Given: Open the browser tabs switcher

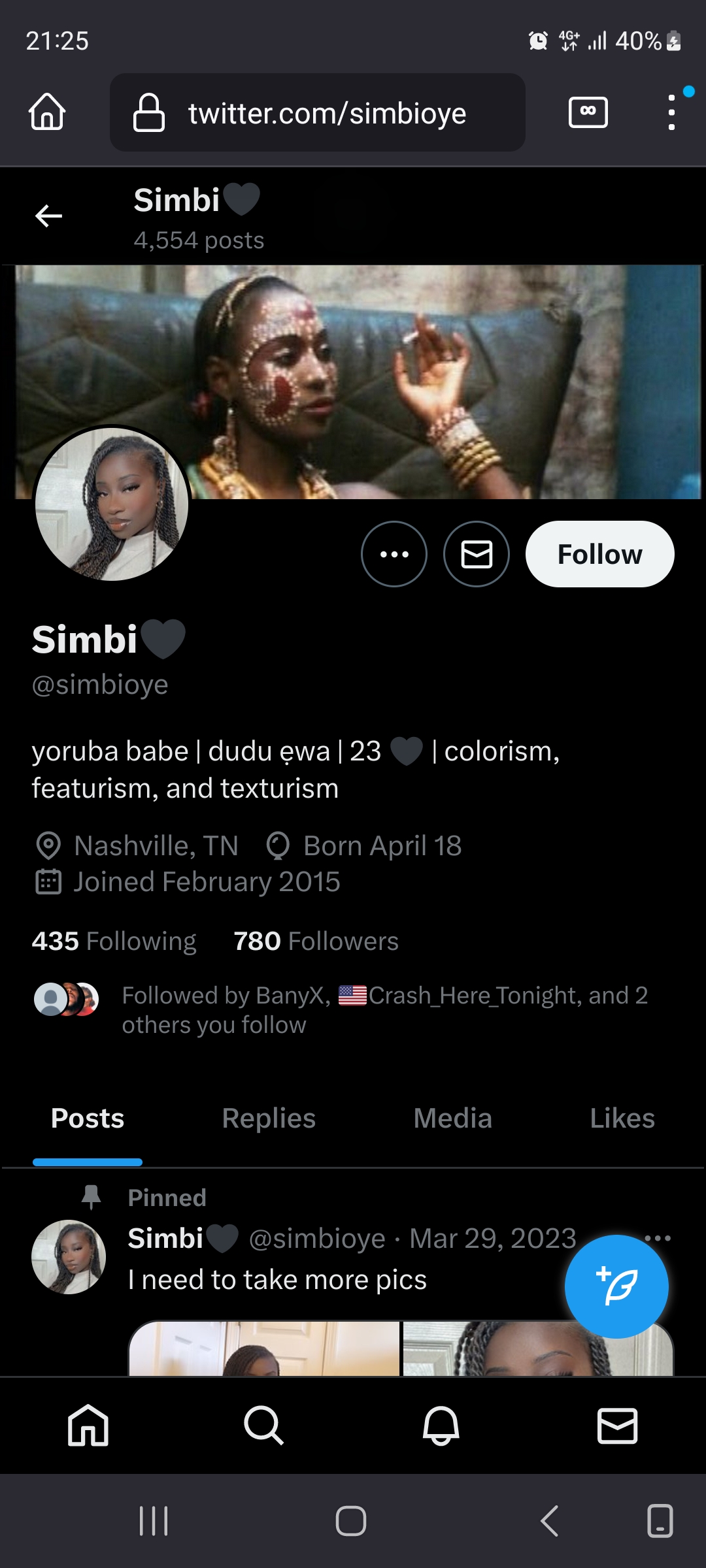Looking at the screenshot, I should tap(588, 112).
